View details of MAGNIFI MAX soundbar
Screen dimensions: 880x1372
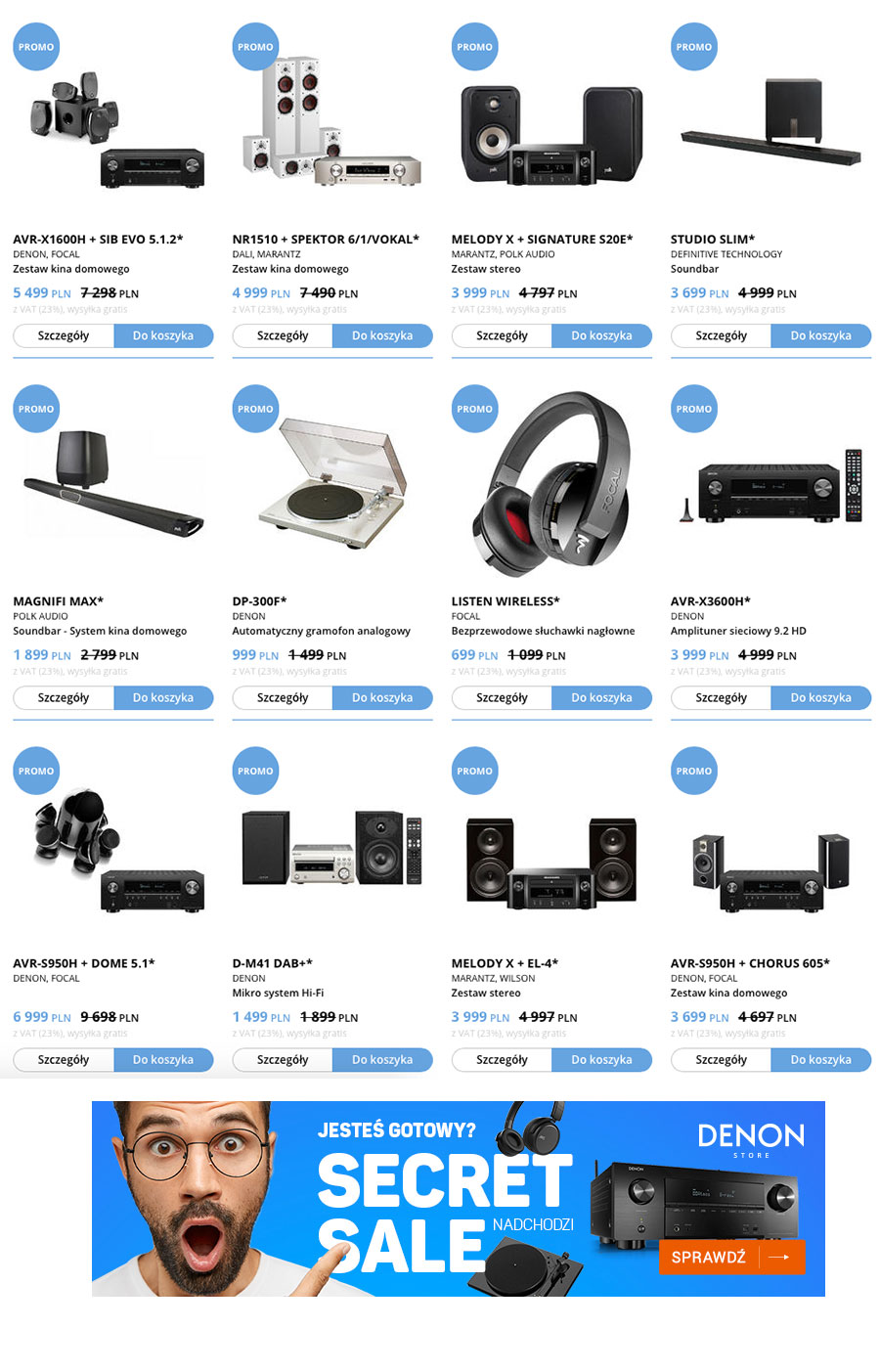click(x=64, y=697)
